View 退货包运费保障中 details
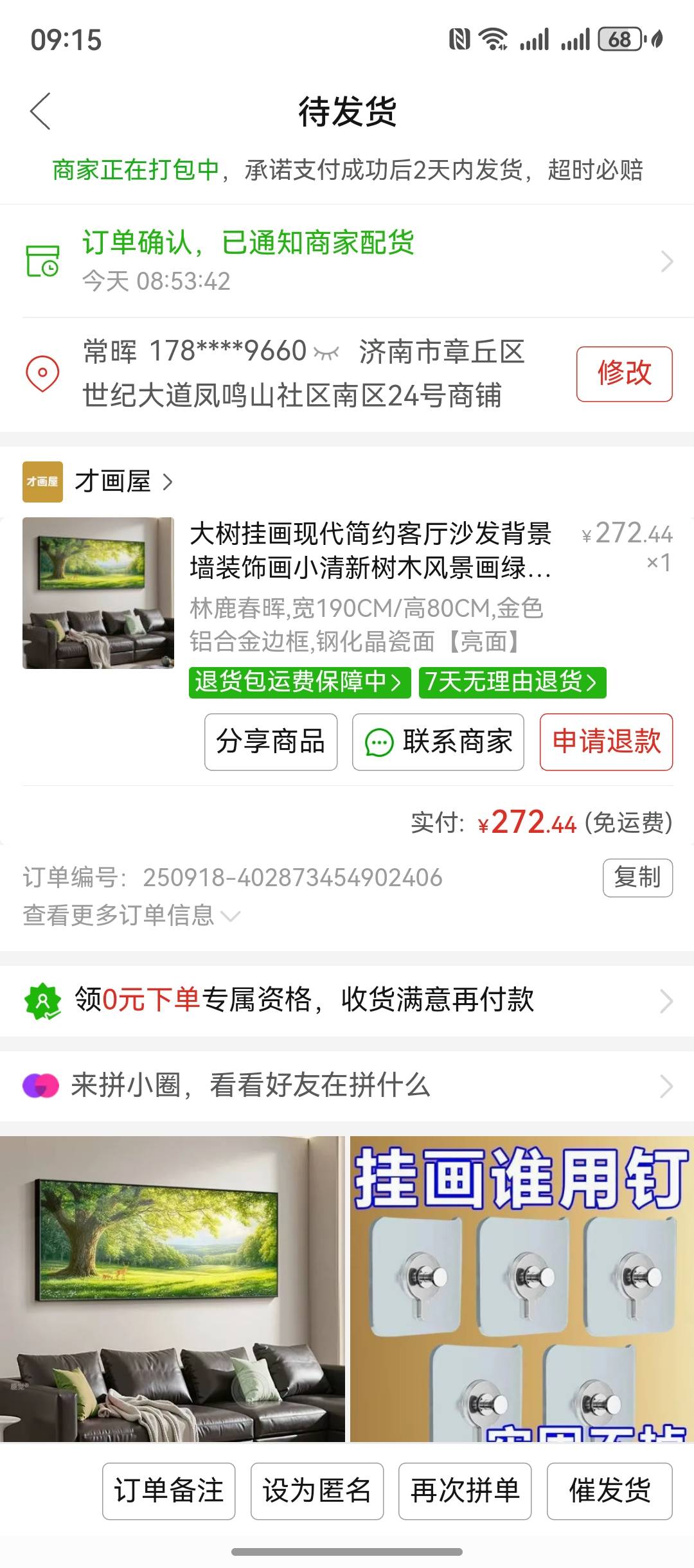This screenshot has width=694, height=1568. point(299,682)
